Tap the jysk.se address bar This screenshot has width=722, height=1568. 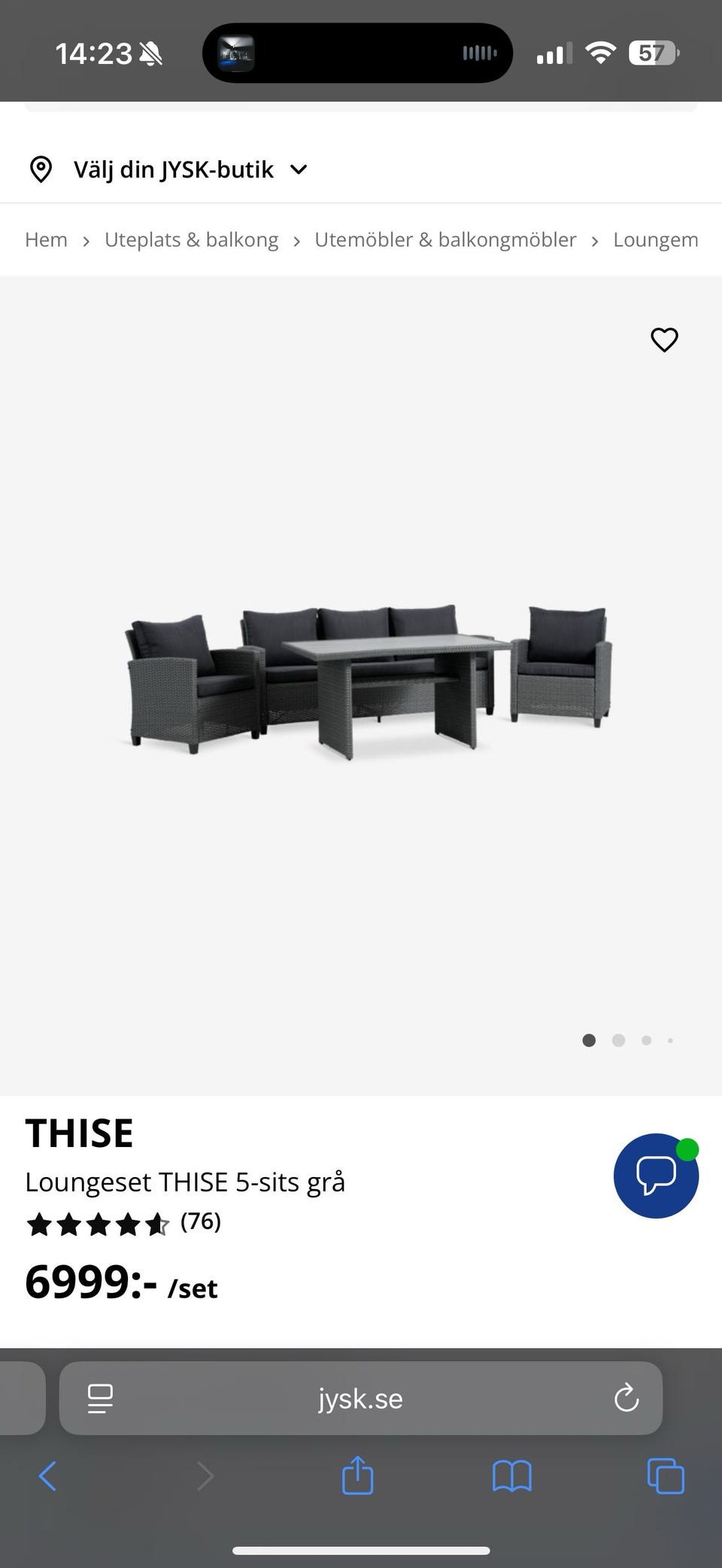pos(360,1399)
